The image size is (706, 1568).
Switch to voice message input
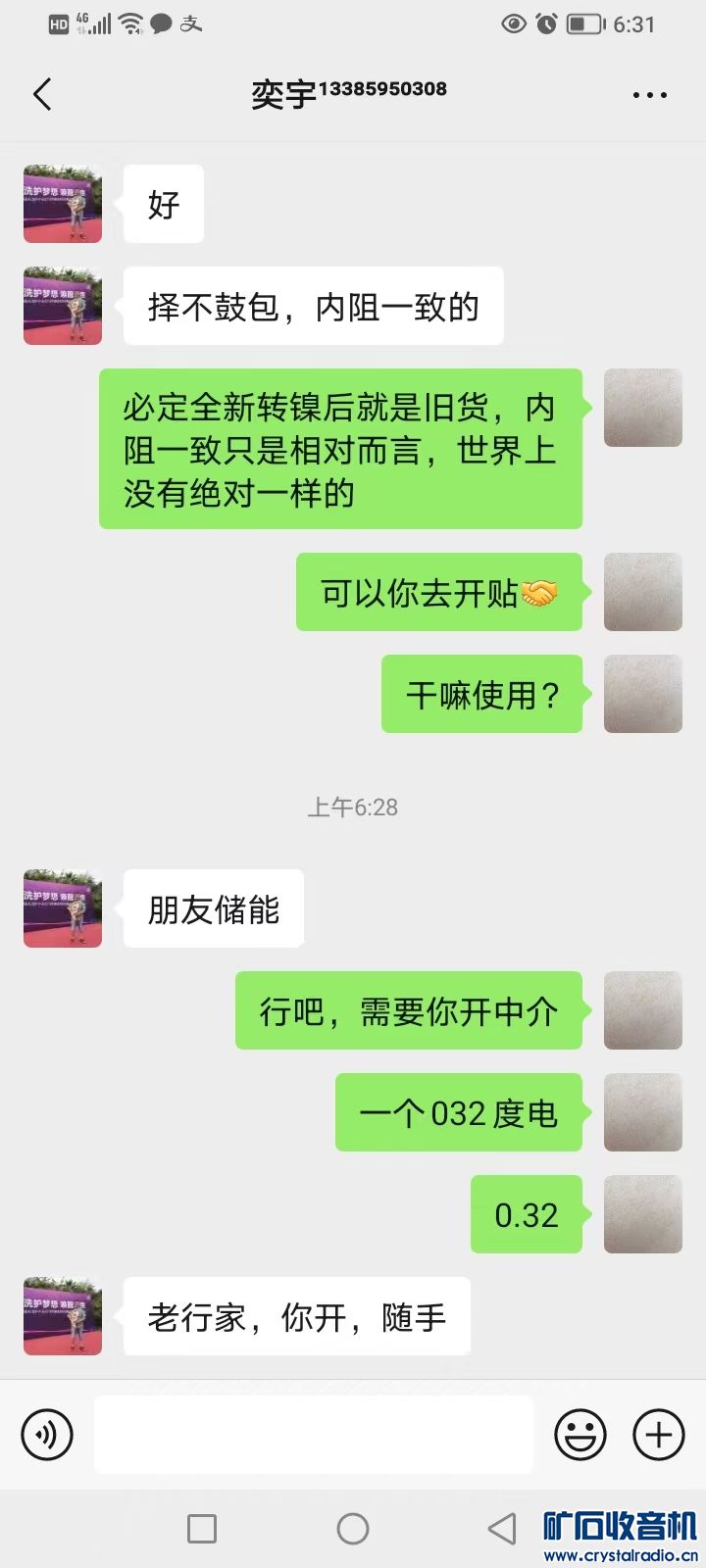[47, 1436]
